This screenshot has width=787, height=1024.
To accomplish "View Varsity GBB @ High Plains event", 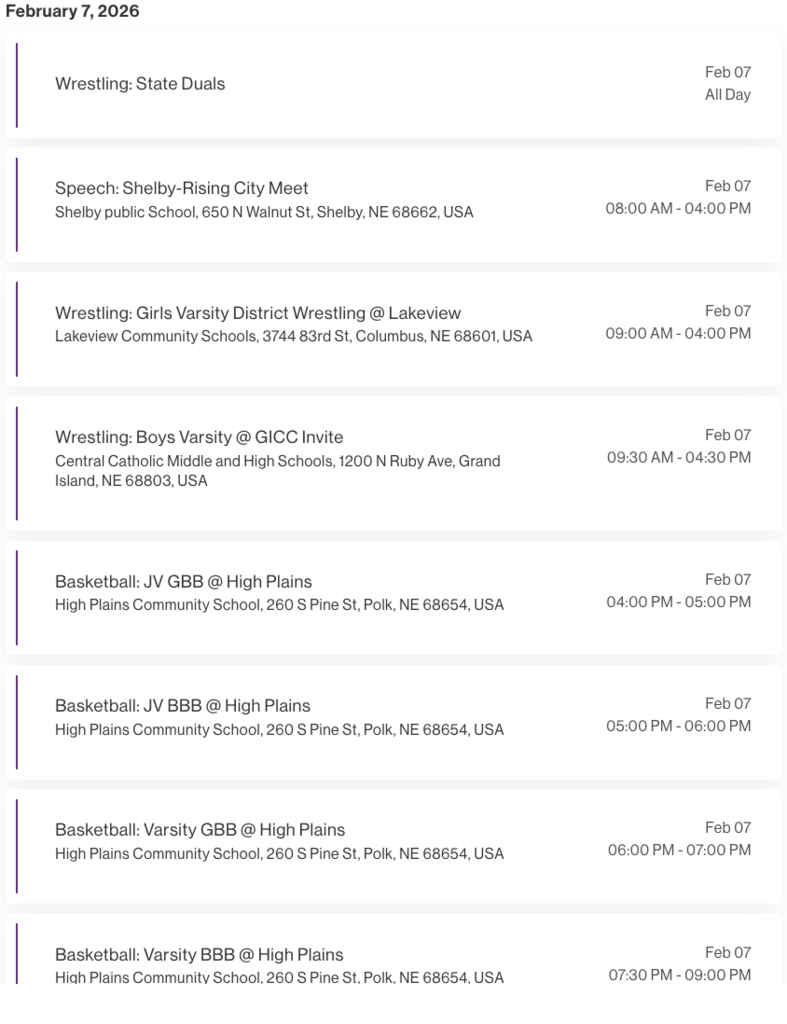I will [x=200, y=830].
